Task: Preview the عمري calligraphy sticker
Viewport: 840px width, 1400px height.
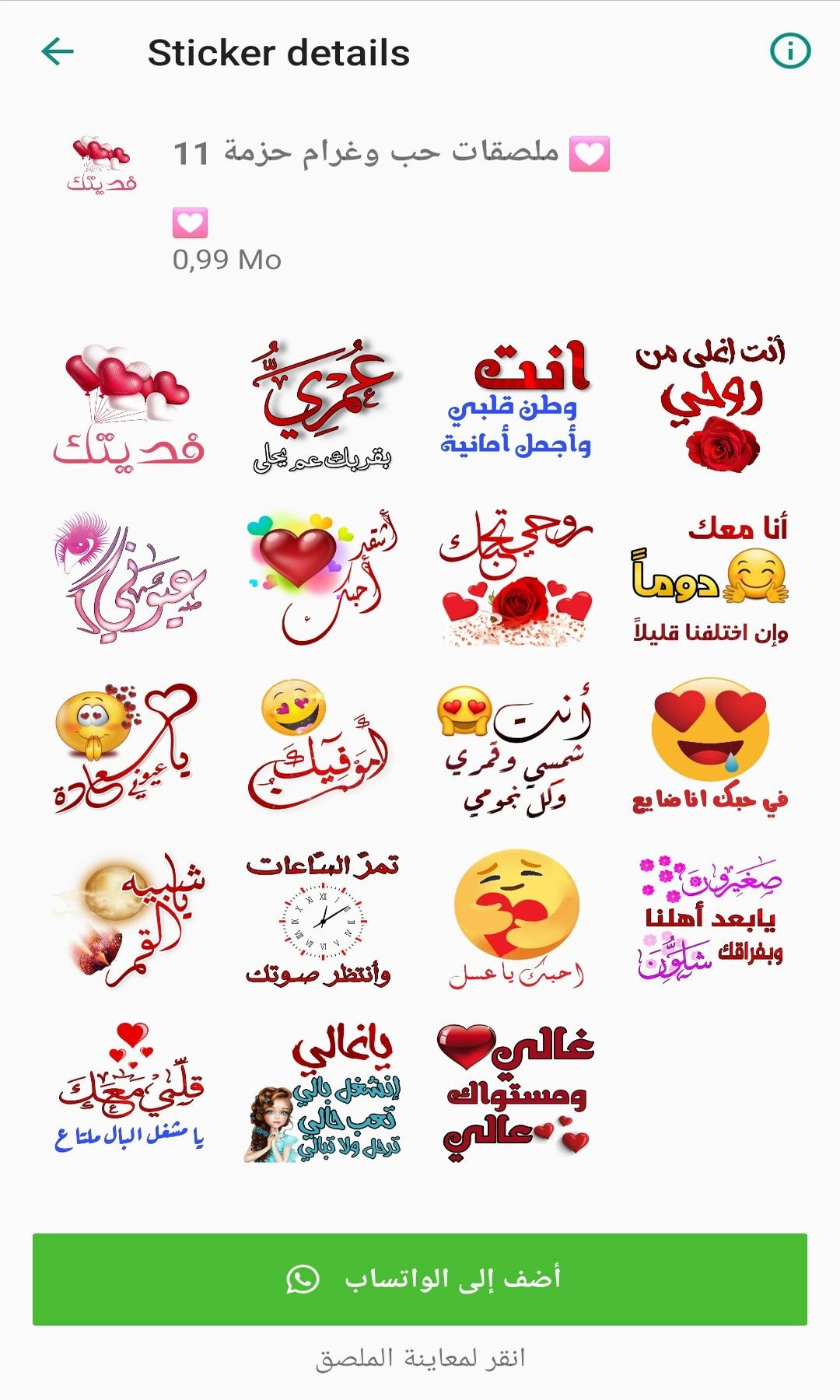Action: (323, 406)
